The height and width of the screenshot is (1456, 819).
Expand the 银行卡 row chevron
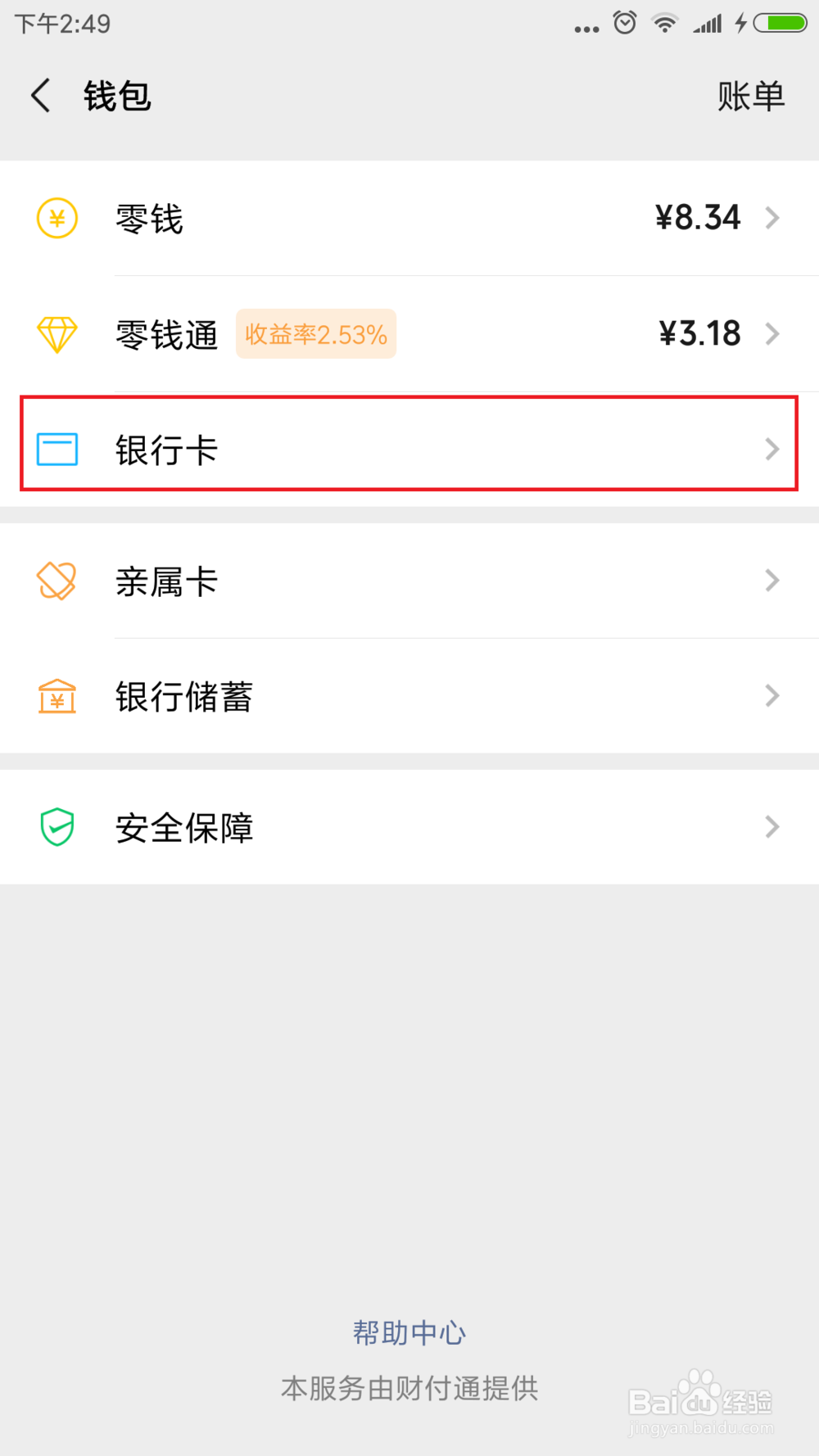(771, 449)
